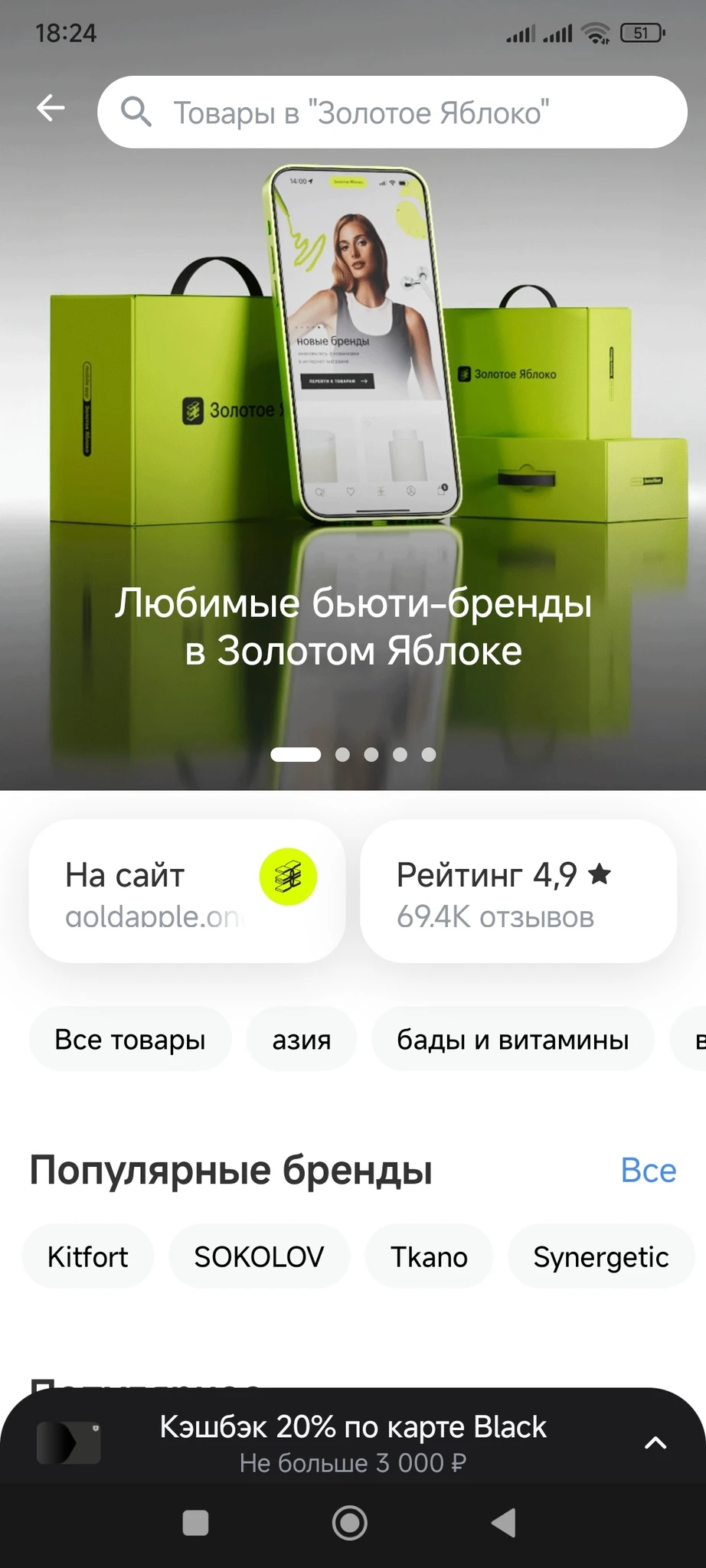Select the азия category chip
The image size is (706, 1568).
[x=302, y=1040]
